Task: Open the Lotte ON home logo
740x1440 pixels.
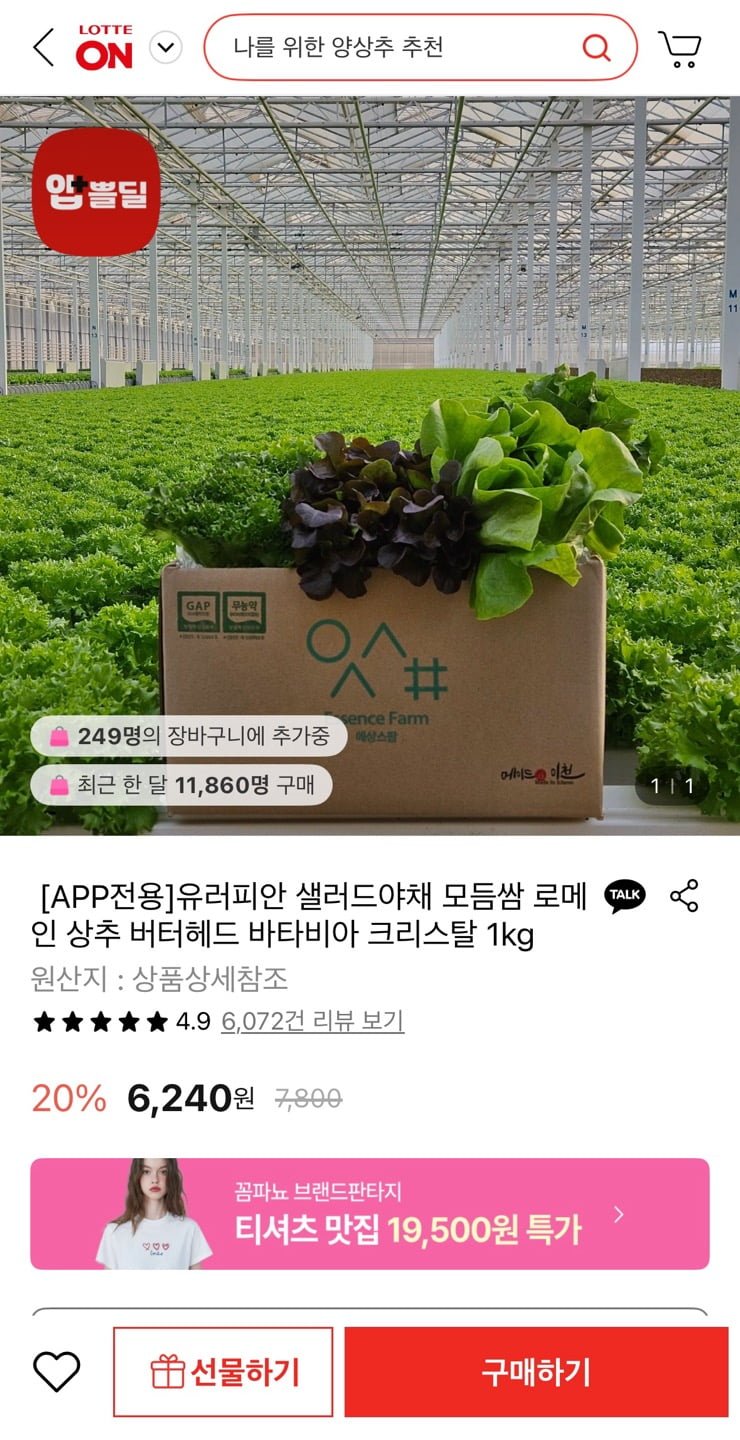Action: point(104,47)
